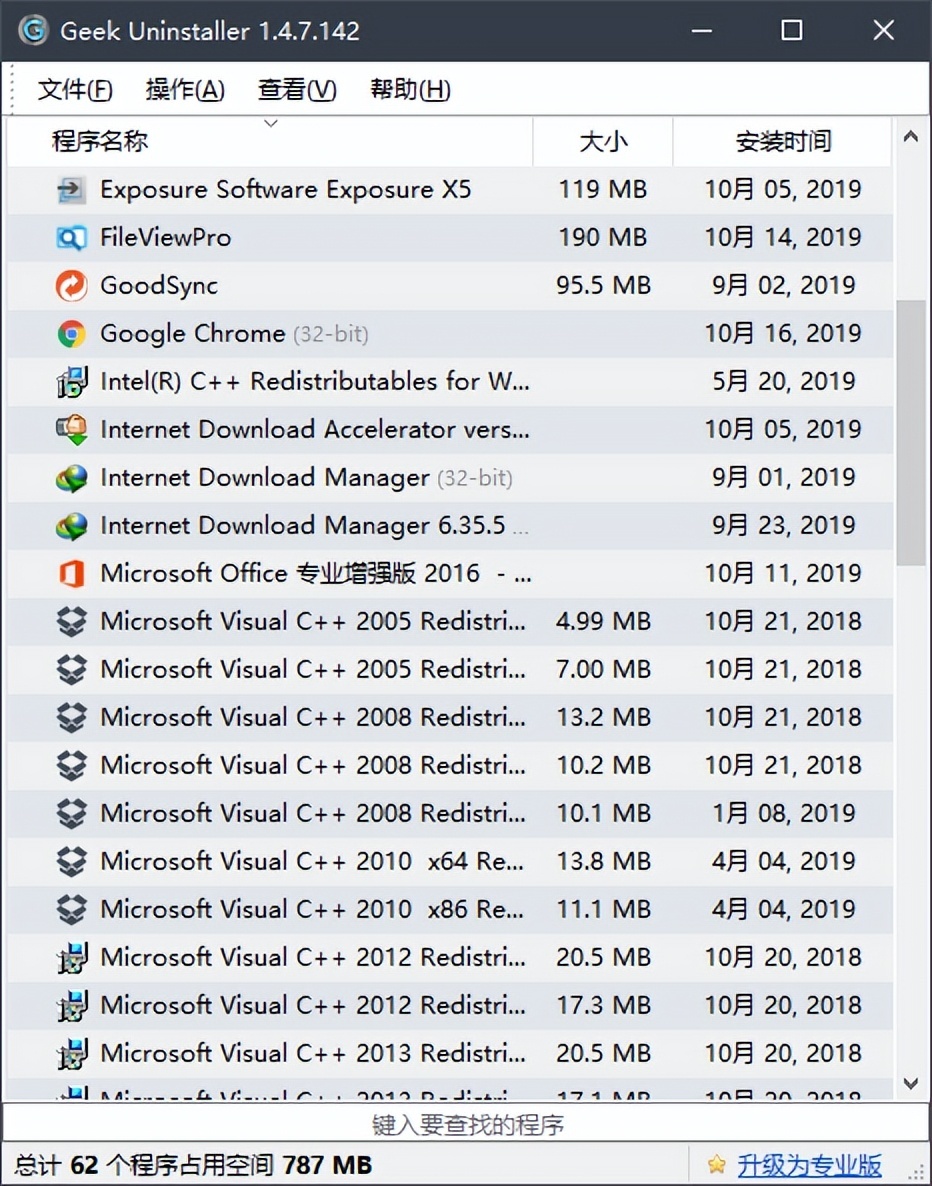
Task: Select Google Chrome (32-bit)
Action: click(x=234, y=334)
